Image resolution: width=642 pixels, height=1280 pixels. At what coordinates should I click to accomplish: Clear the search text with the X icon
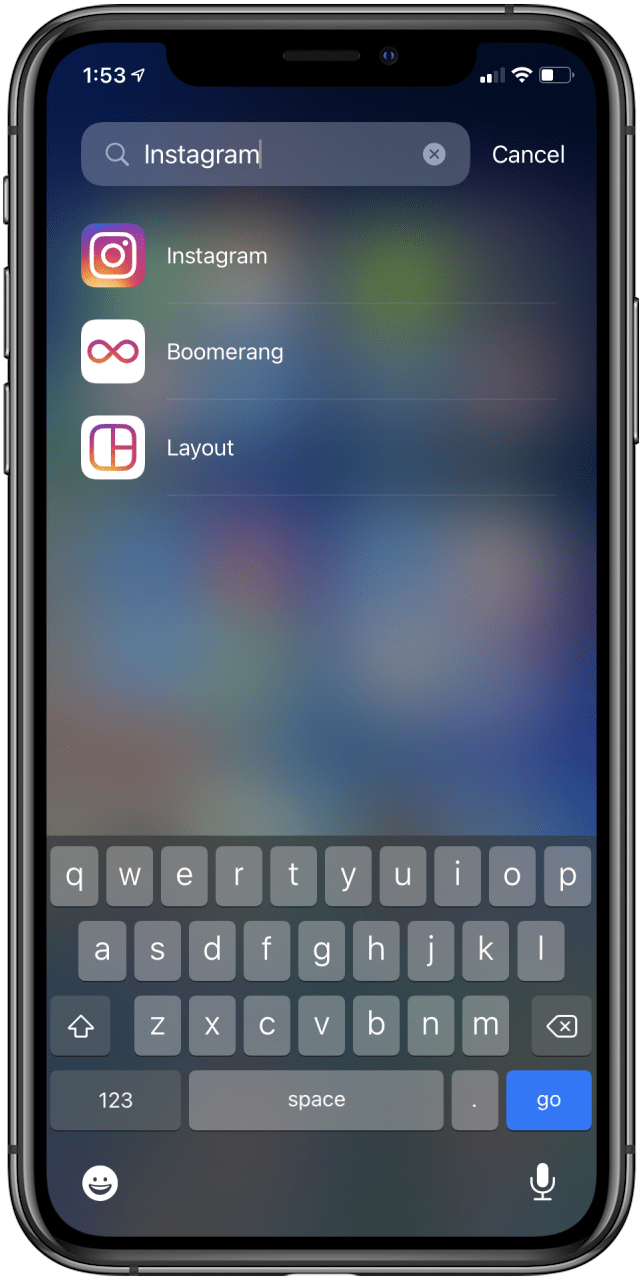[433, 154]
